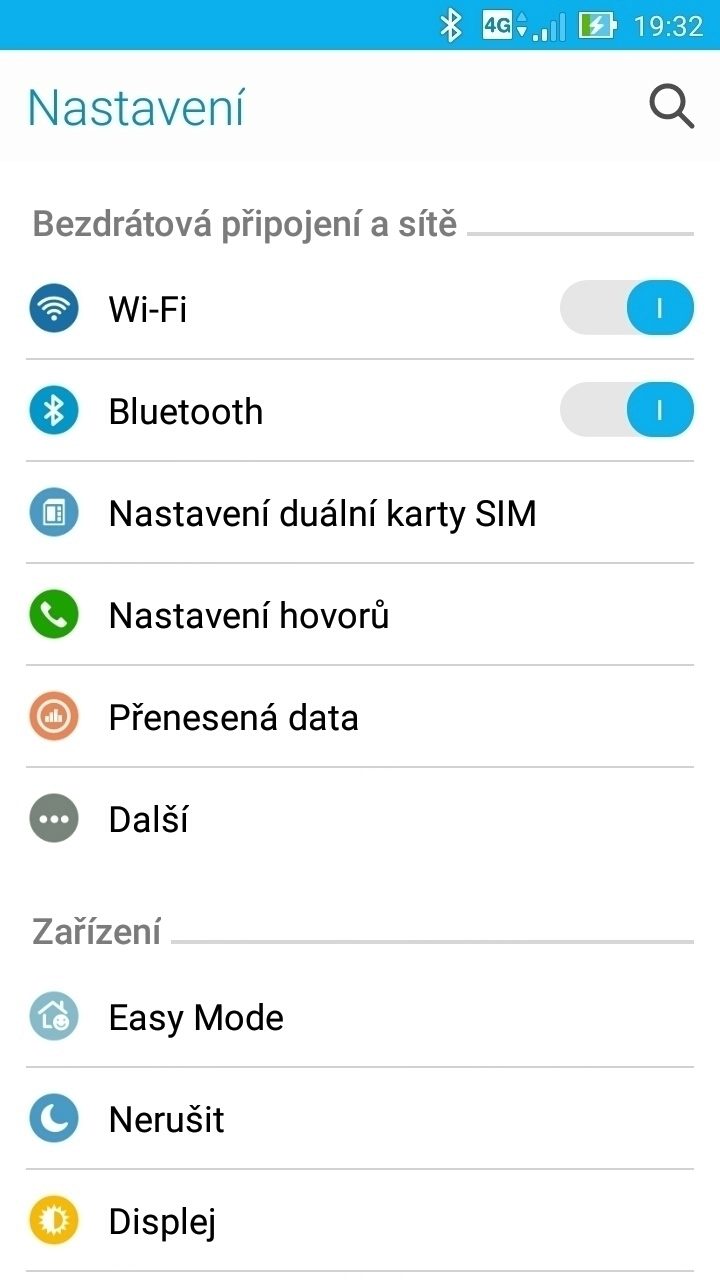Open Přenesená data
Screen dimensions: 720x1280
tap(360, 717)
